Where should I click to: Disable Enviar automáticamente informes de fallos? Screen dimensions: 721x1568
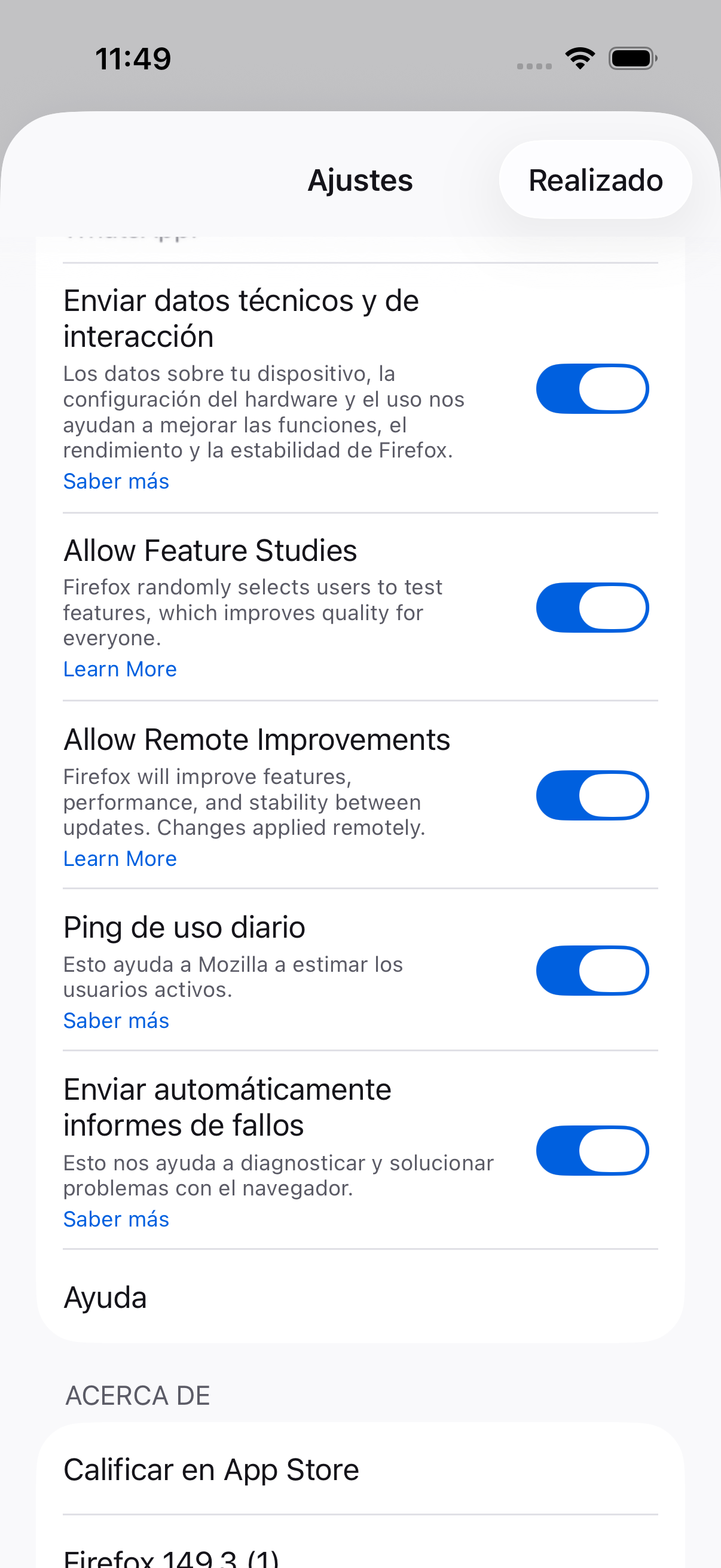(591, 1151)
